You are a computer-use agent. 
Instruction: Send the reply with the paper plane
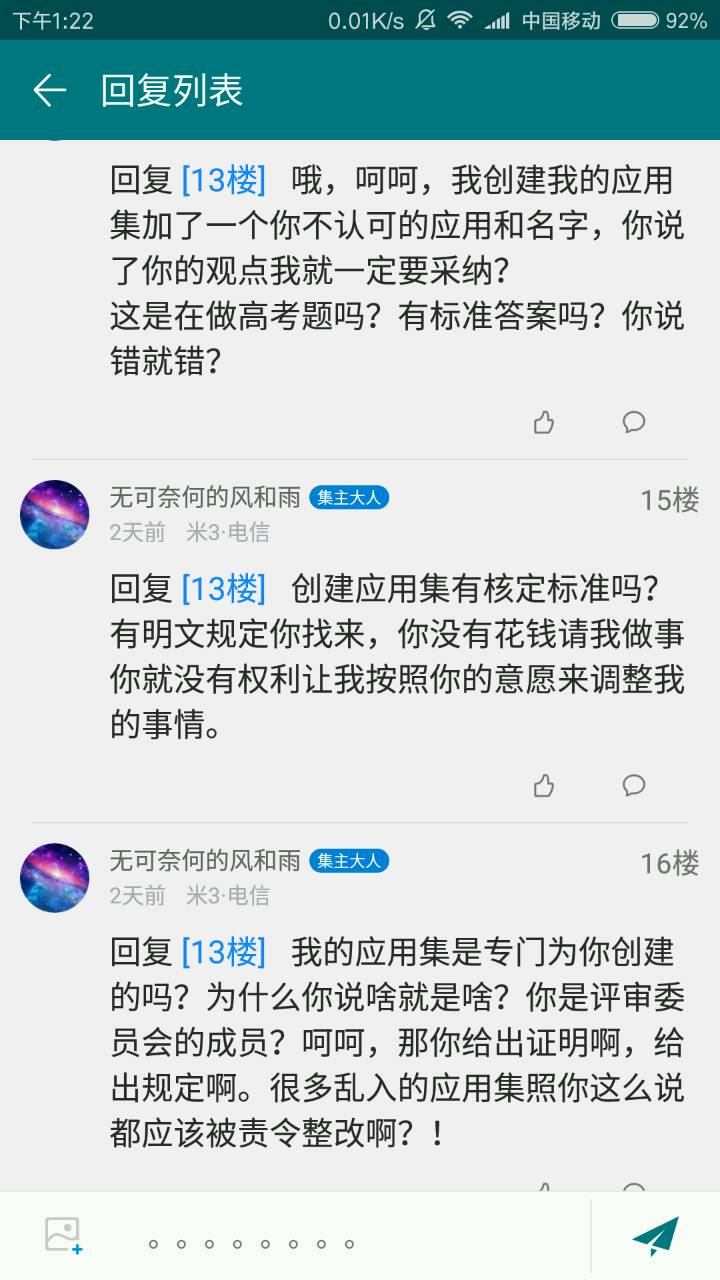point(655,1236)
